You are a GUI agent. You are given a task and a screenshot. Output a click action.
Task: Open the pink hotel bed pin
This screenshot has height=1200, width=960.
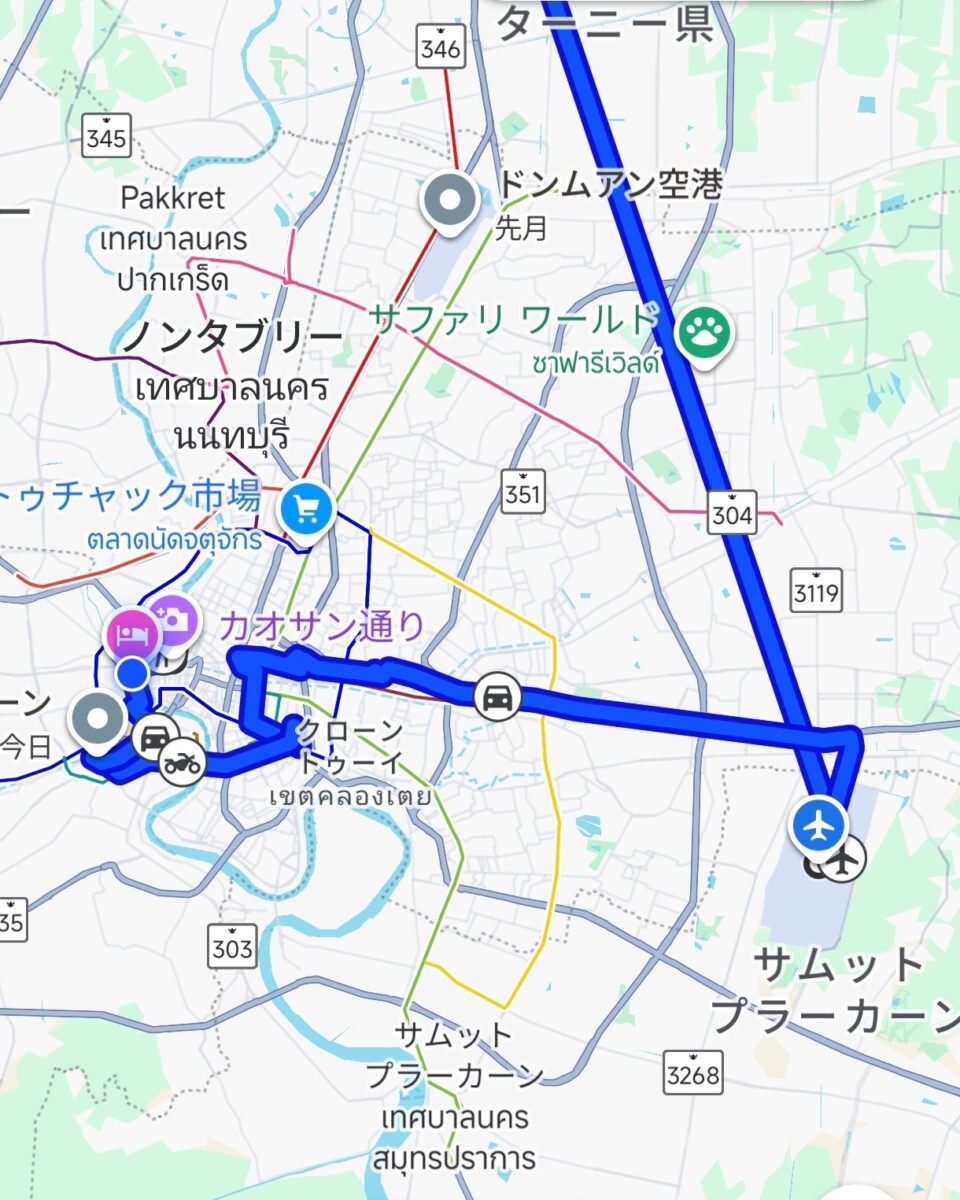(133, 634)
